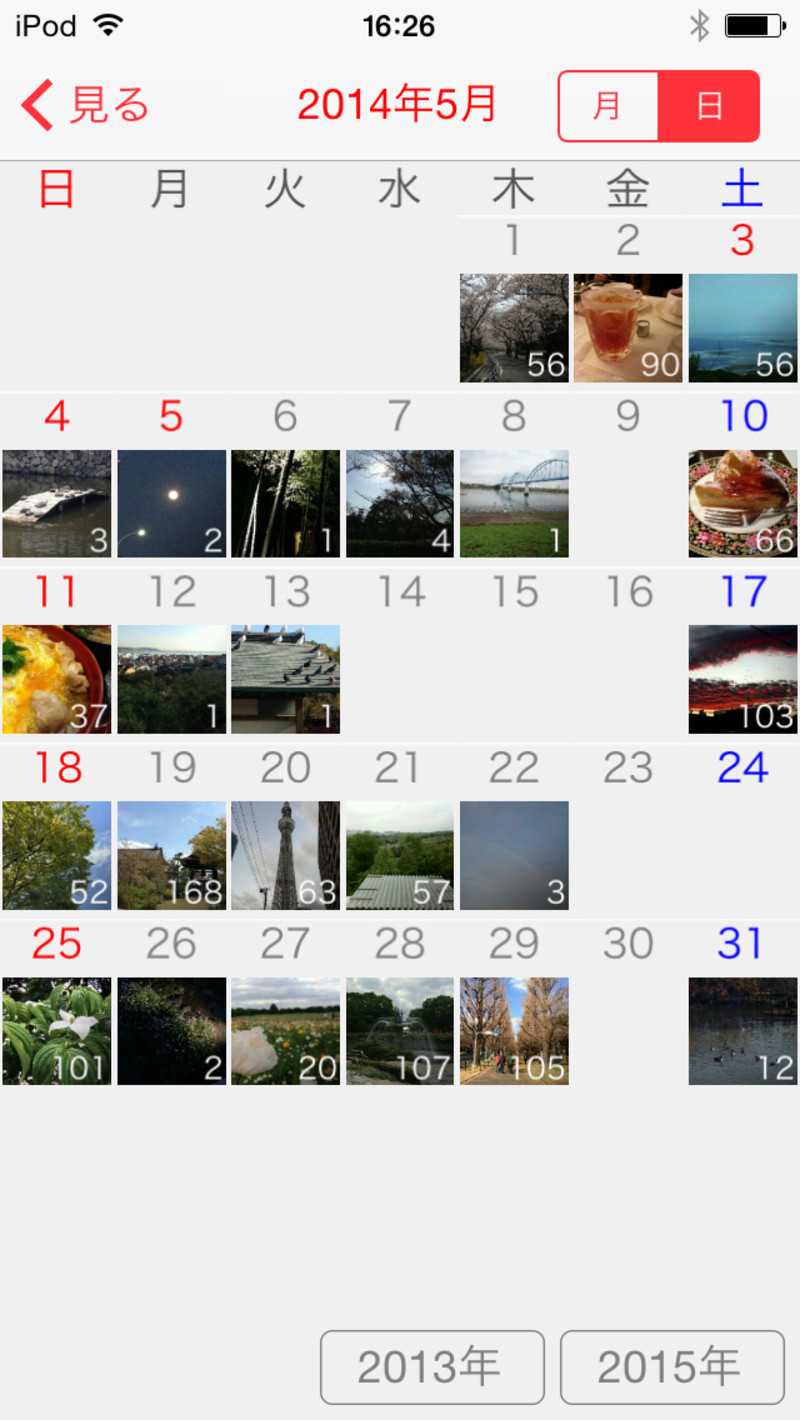Open May 28 fountain photo tile
Image resolution: width=800 pixels, height=1420 pixels.
tap(399, 1031)
